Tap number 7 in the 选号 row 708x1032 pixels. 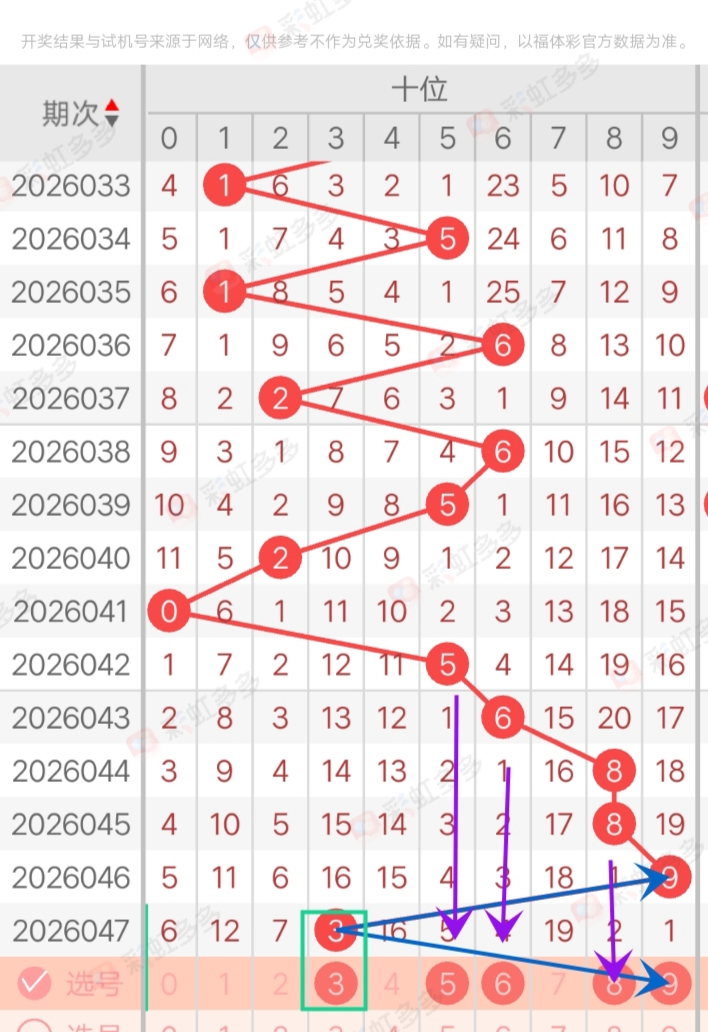coord(558,985)
